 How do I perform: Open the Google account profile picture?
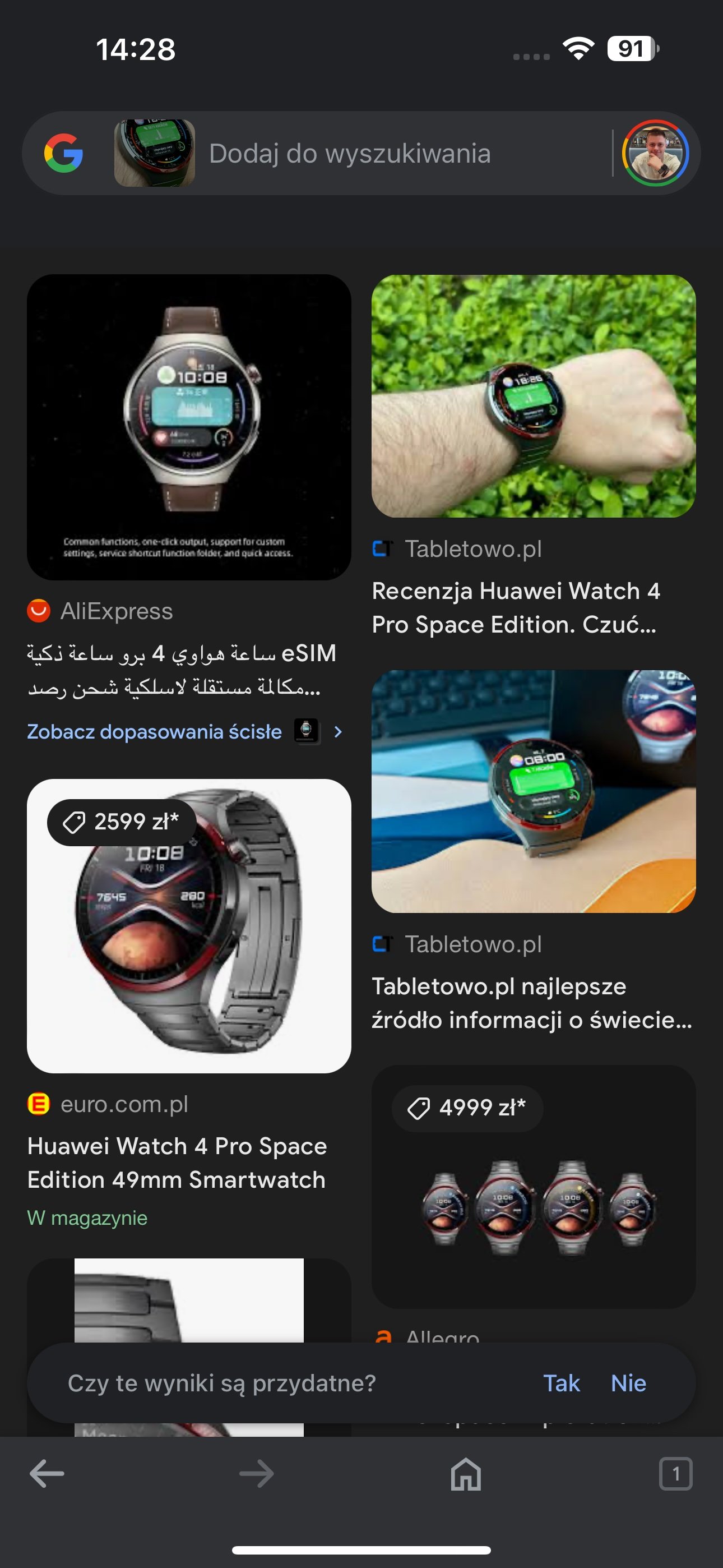tap(655, 153)
